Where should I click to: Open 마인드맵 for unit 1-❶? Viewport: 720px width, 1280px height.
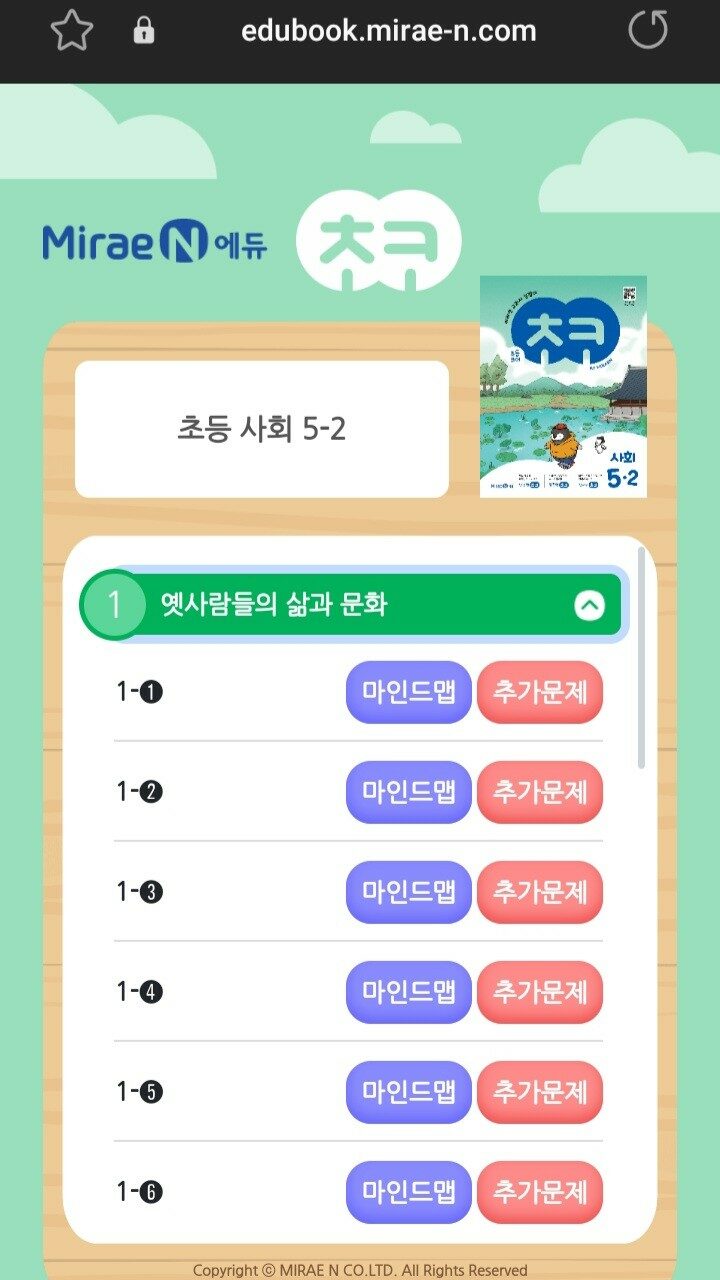point(408,692)
